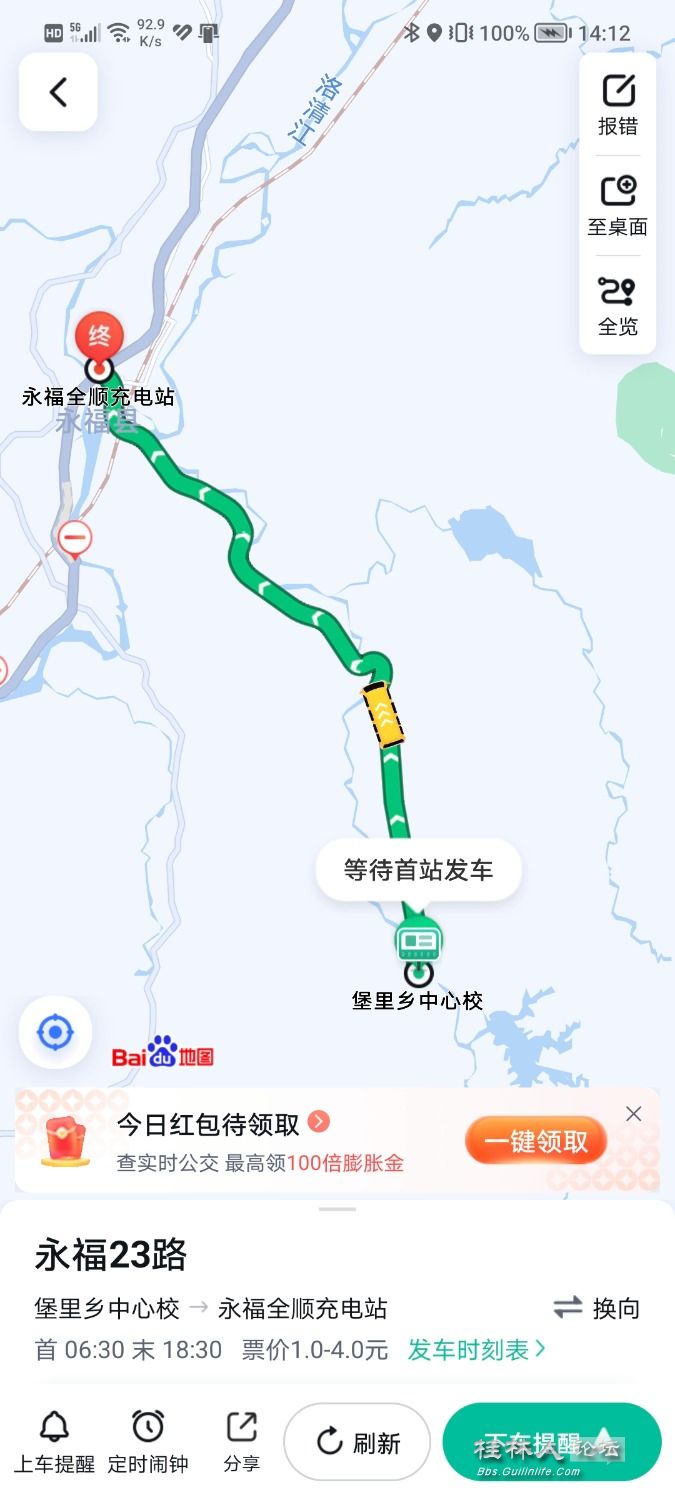Image resolution: width=675 pixels, height=1500 pixels.
Task: Show full route with 全览
Action: [617, 305]
